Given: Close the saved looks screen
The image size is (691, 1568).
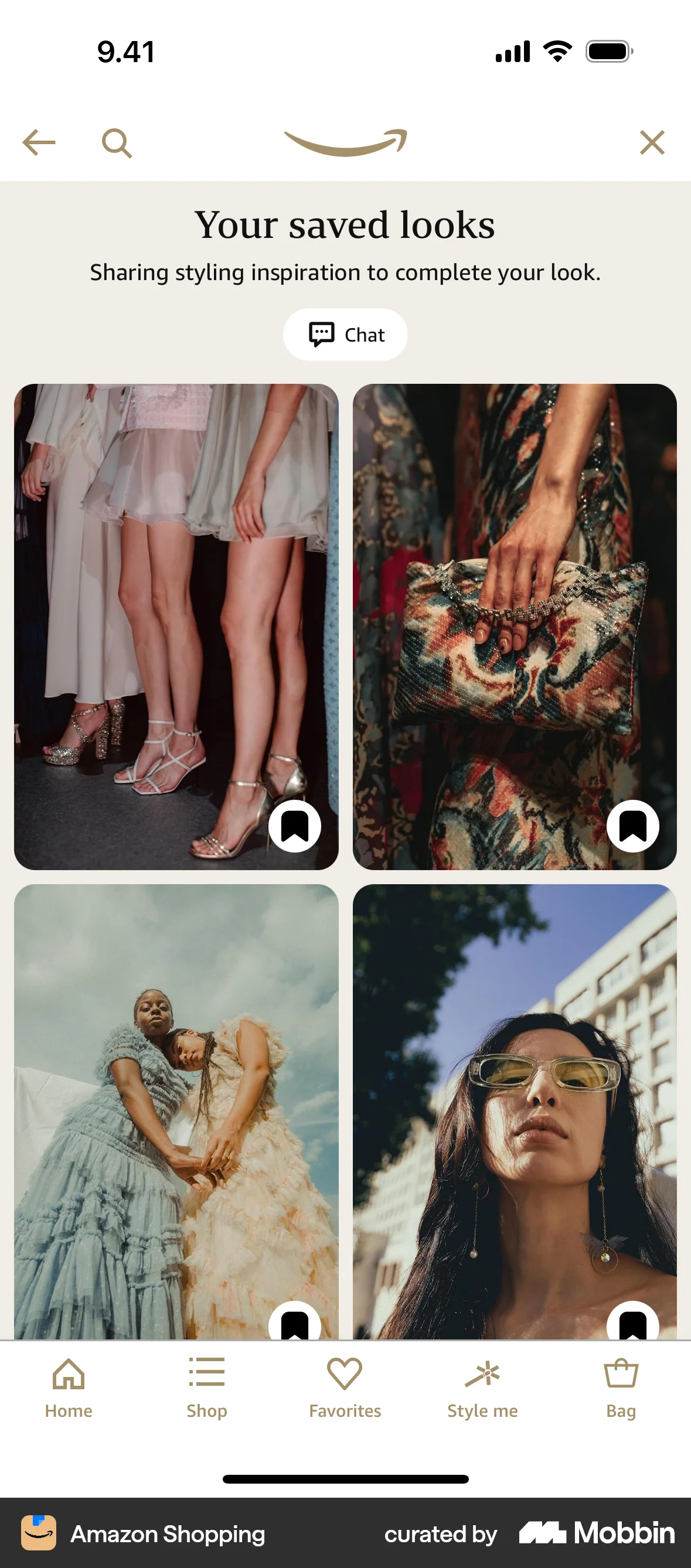Looking at the screenshot, I should pos(651,143).
